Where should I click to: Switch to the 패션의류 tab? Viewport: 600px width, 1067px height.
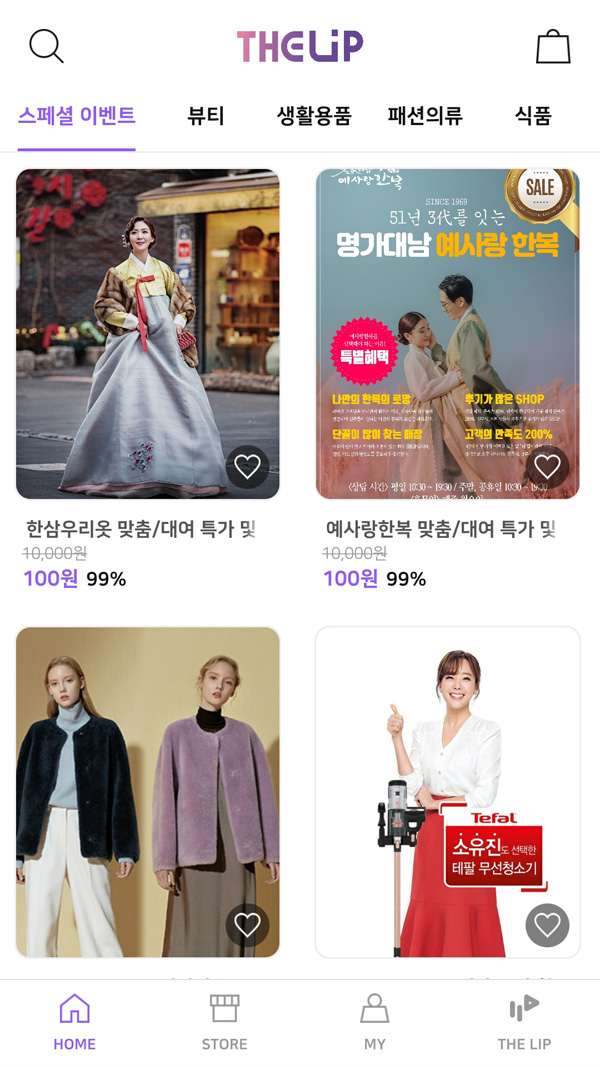[425, 116]
